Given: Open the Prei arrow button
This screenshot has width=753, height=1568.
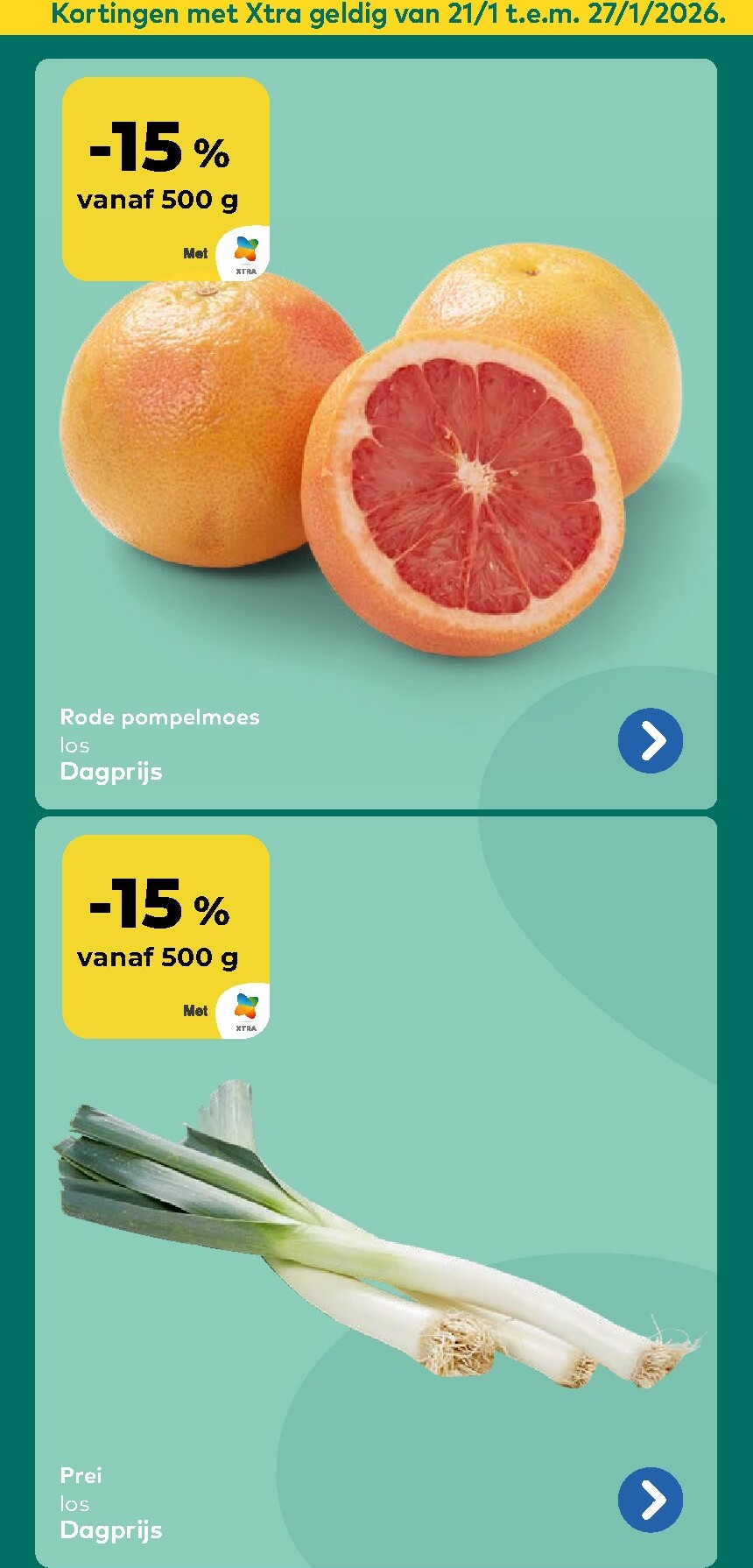Looking at the screenshot, I should click(650, 1499).
